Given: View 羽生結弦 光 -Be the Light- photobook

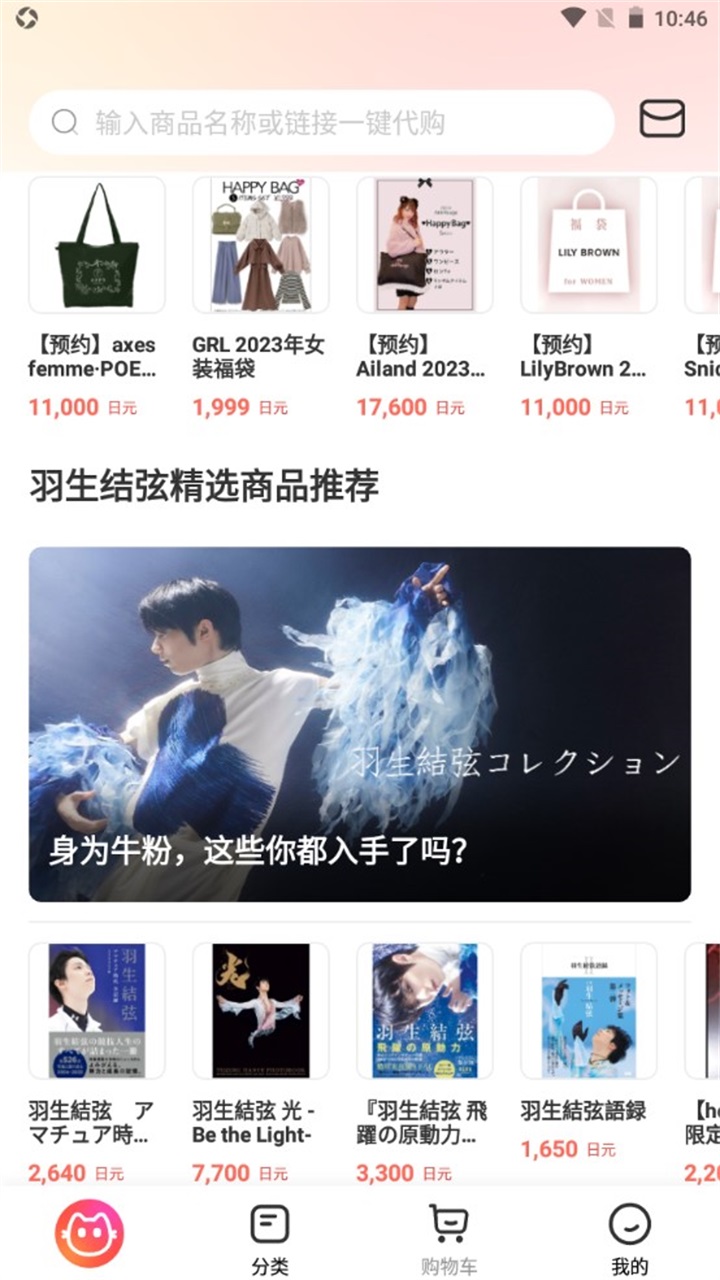Looking at the screenshot, I should pyautogui.click(x=261, y=1012).
